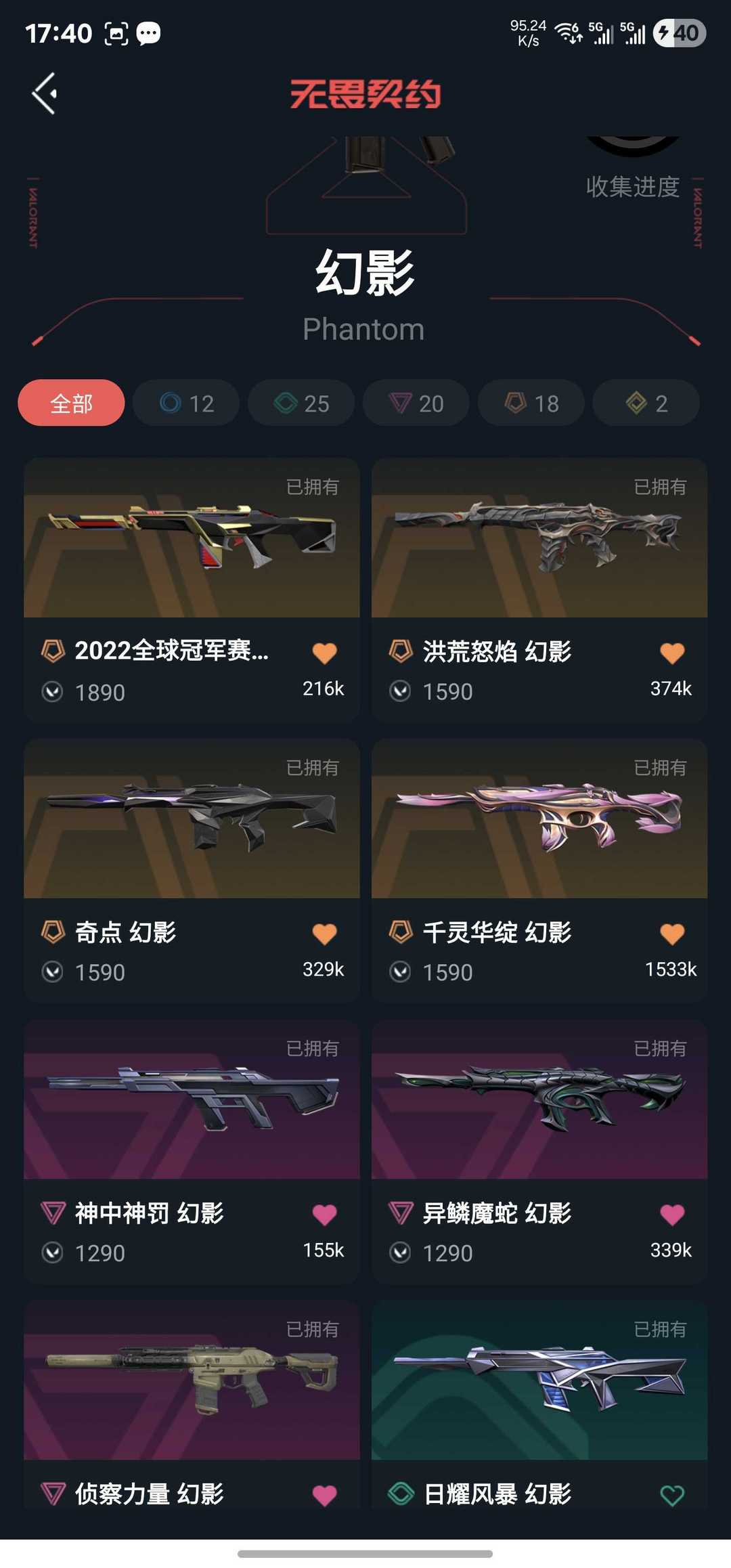Tap the heart icon on 奇点 幻影
The image size is (731, 1568).
tap(324, 934)
